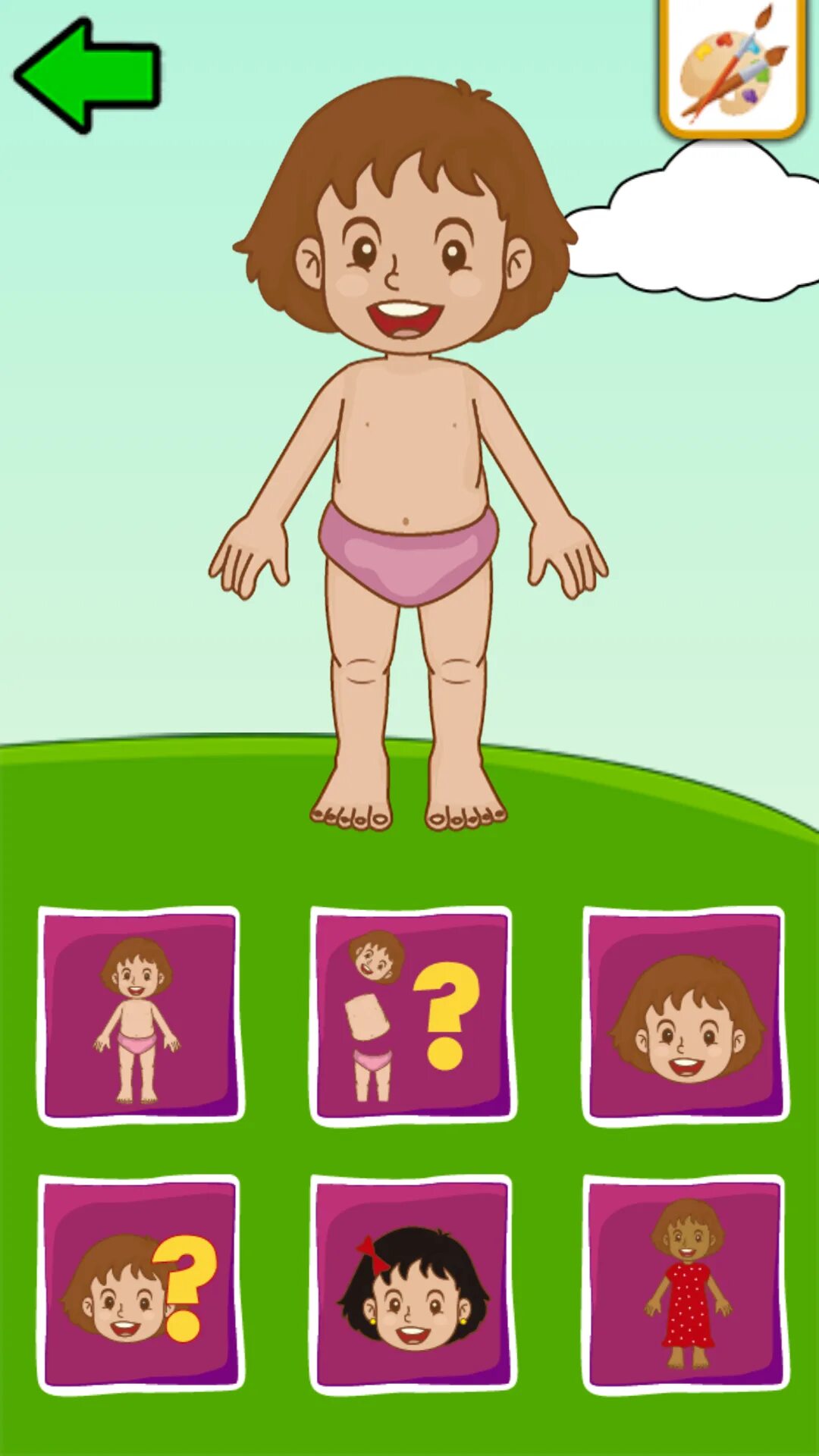Viewport: 819px width, 1456px height.
Task: Open the face quiz tile with question mark
Action: (140, 1285)
